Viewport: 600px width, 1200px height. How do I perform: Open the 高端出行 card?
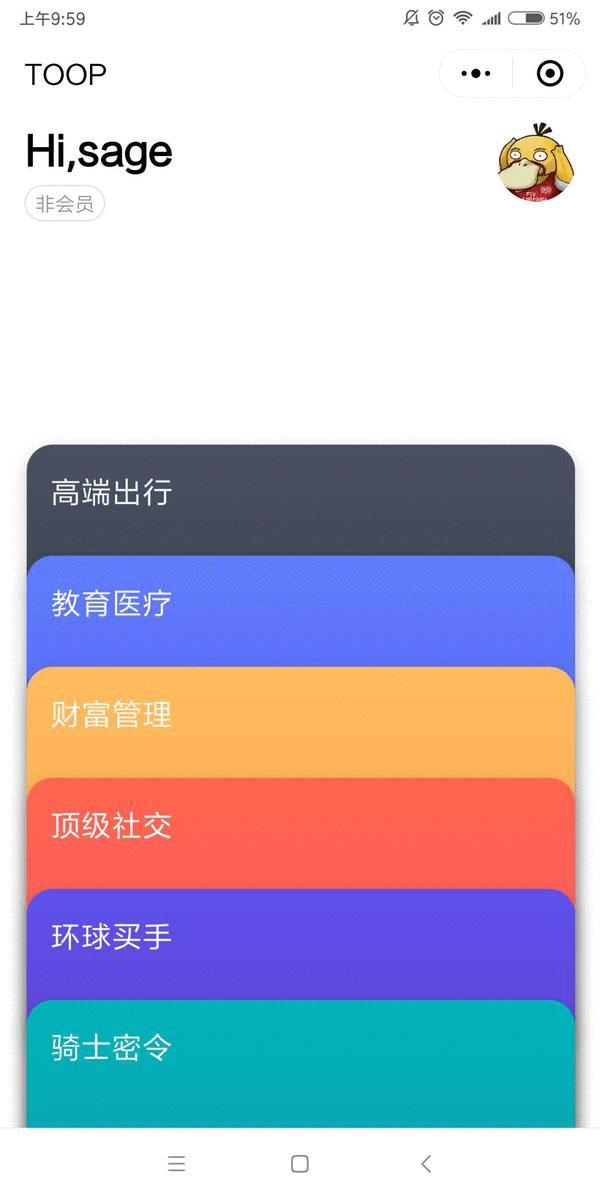click(301, 500)
